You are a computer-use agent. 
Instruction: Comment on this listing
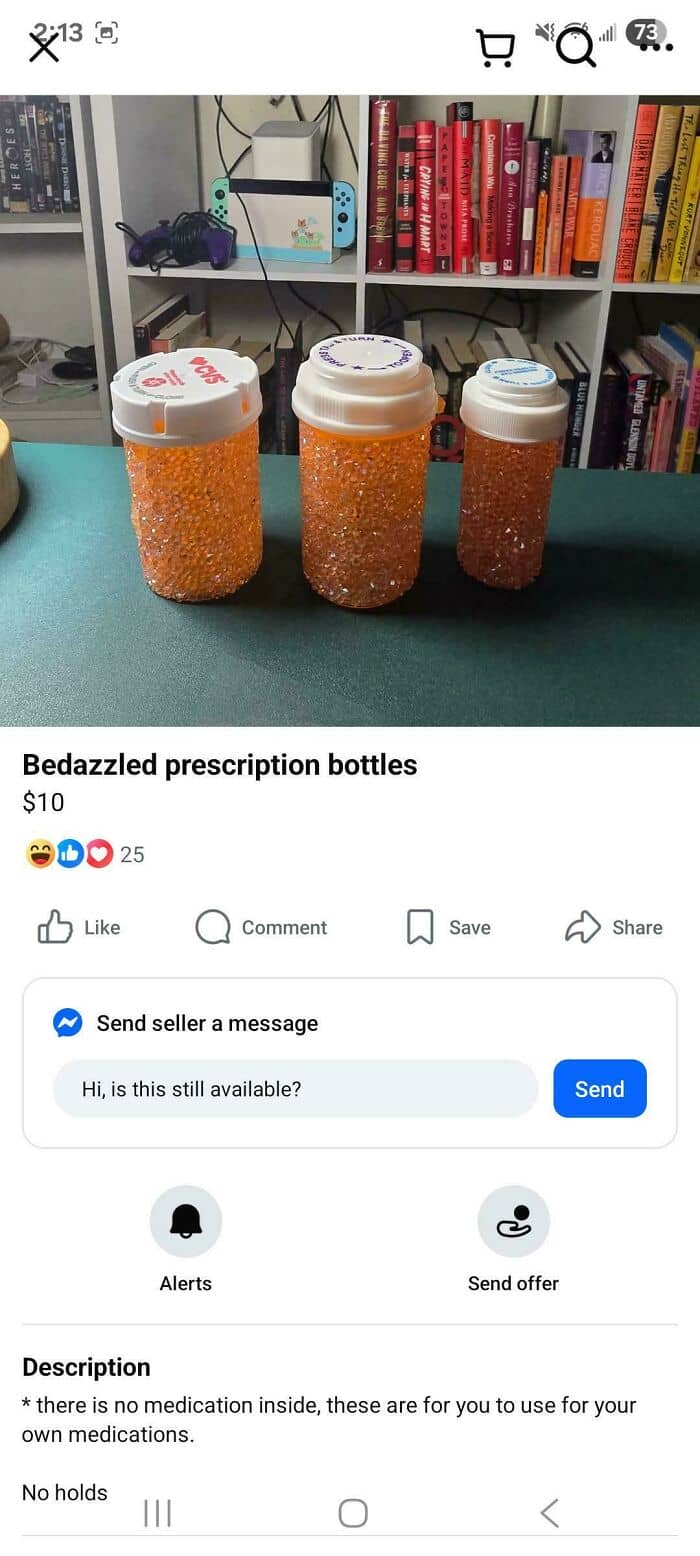[261, 927]
